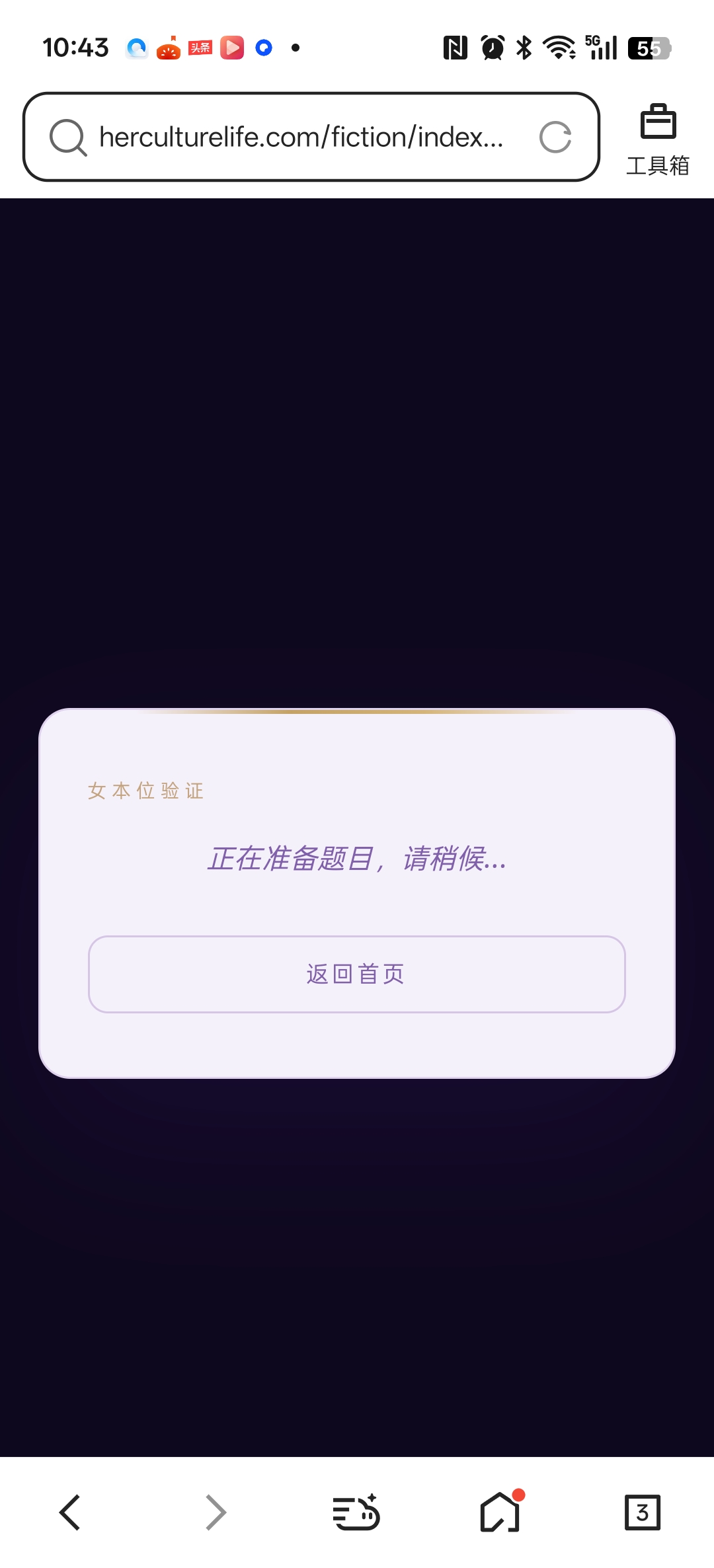
Task: Go to the browser home page
Action: click(500, 1512)
